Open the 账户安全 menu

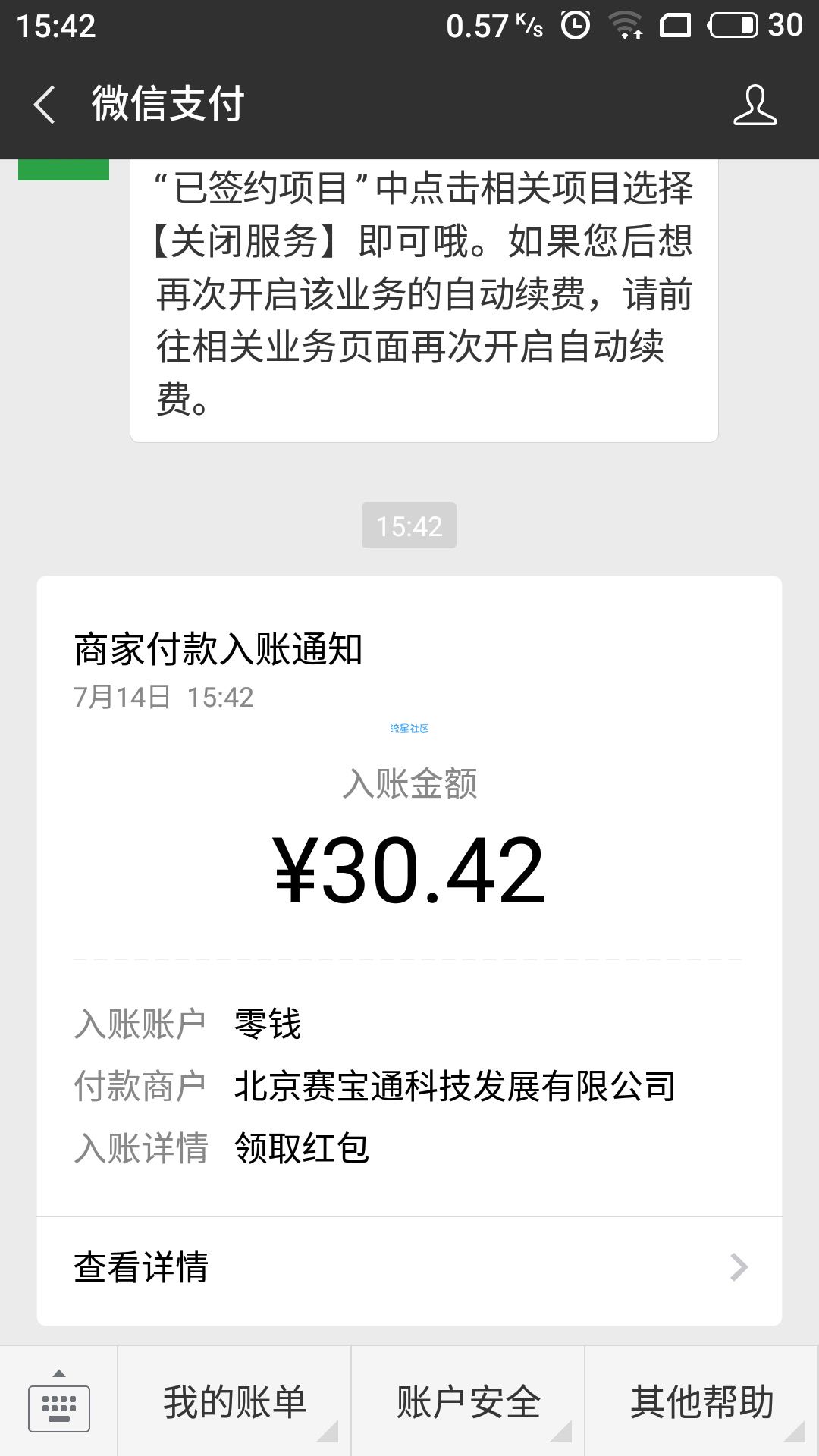click(468, 1401)
